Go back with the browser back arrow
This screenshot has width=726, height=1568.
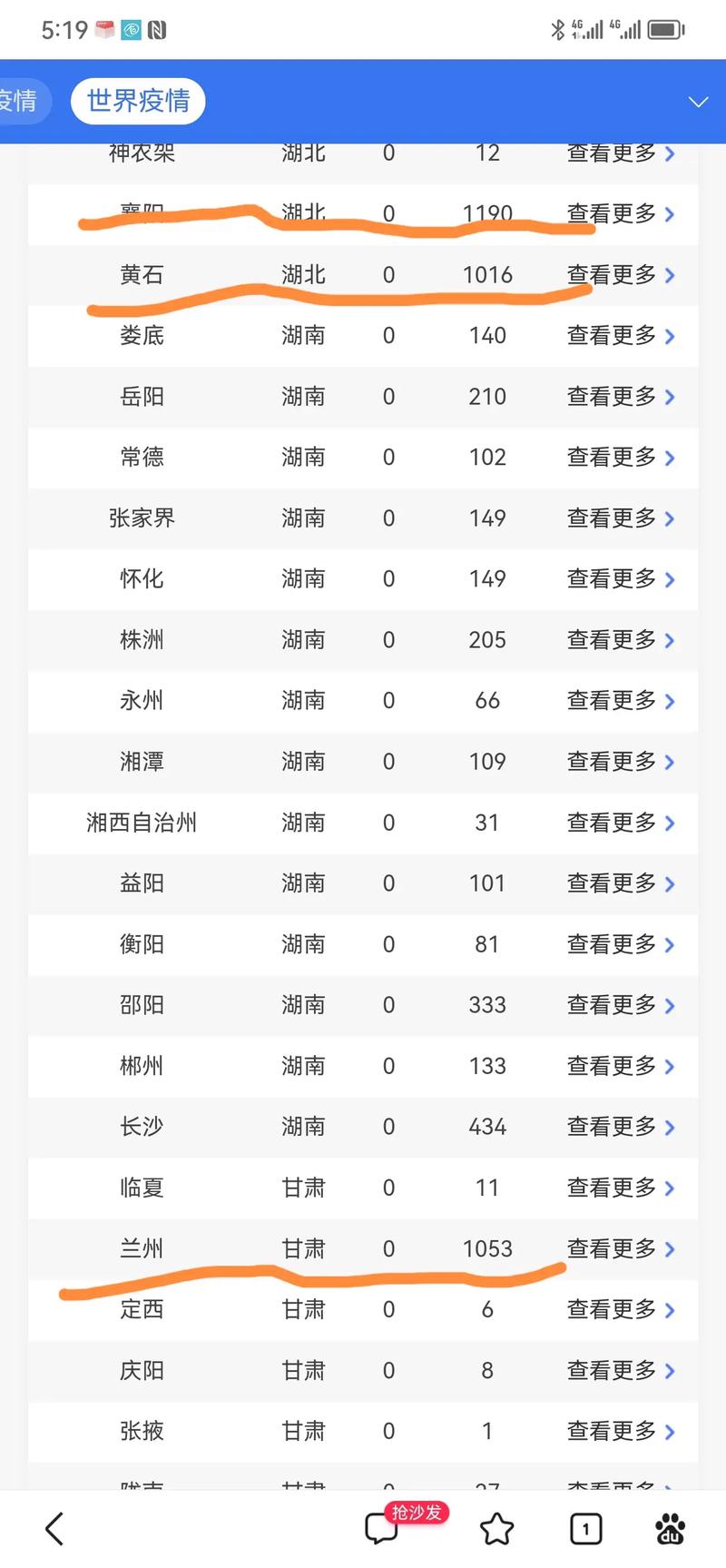(x=54, y=1529)
